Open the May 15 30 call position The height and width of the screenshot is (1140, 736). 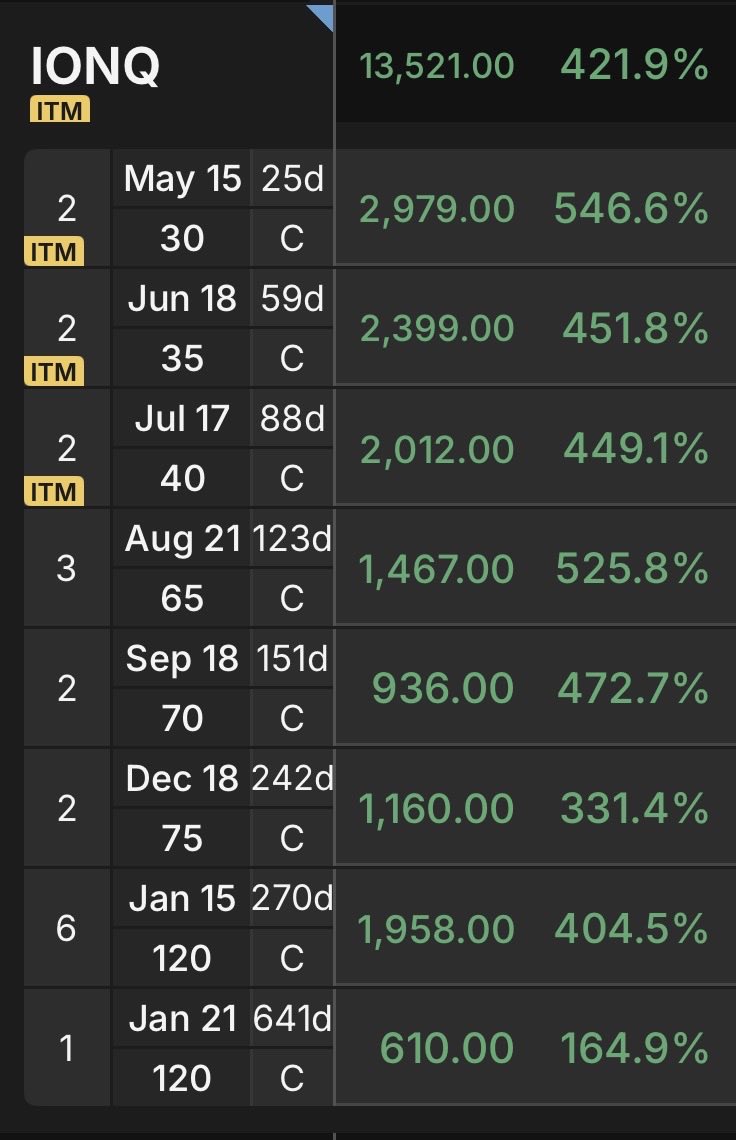click(380, 208)
